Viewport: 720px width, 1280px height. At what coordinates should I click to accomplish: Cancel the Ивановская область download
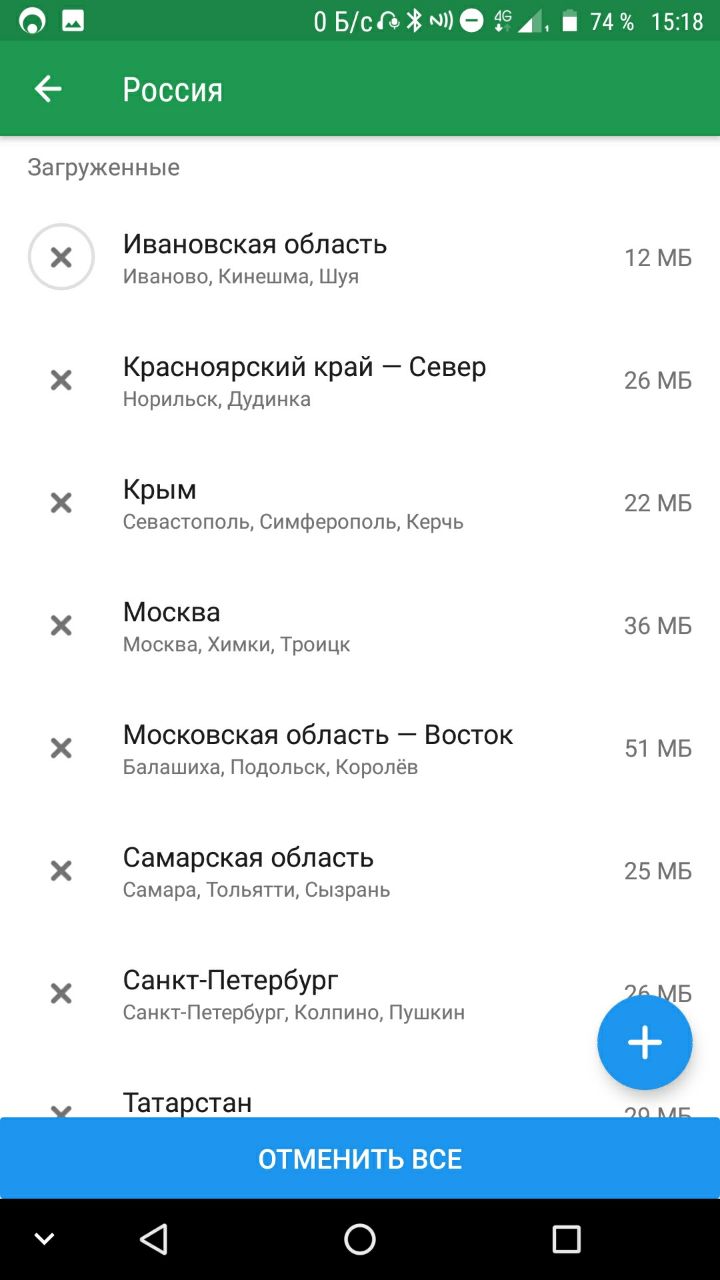click(61, 258)
